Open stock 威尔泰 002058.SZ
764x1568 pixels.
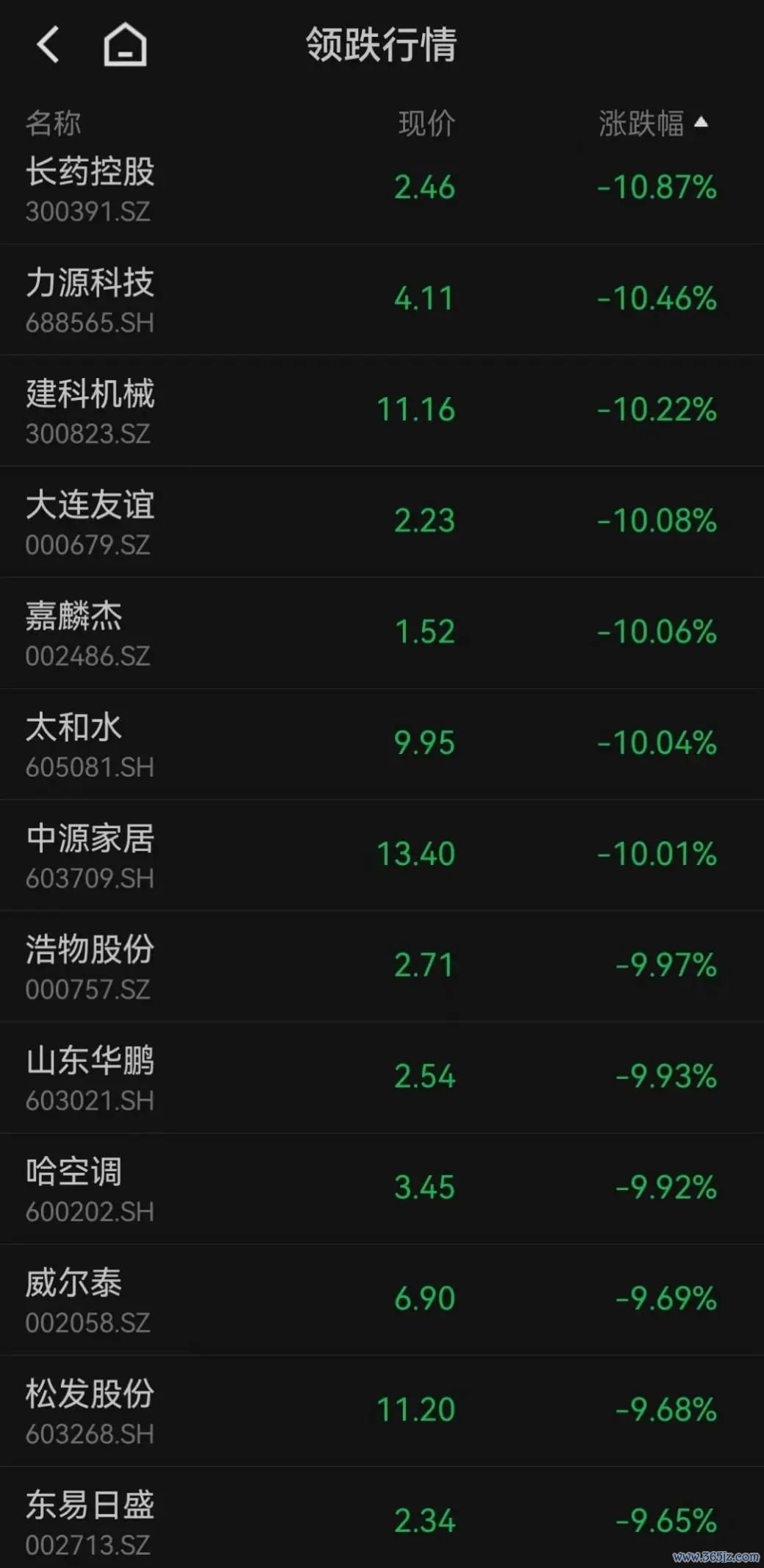pos(382,1300)
